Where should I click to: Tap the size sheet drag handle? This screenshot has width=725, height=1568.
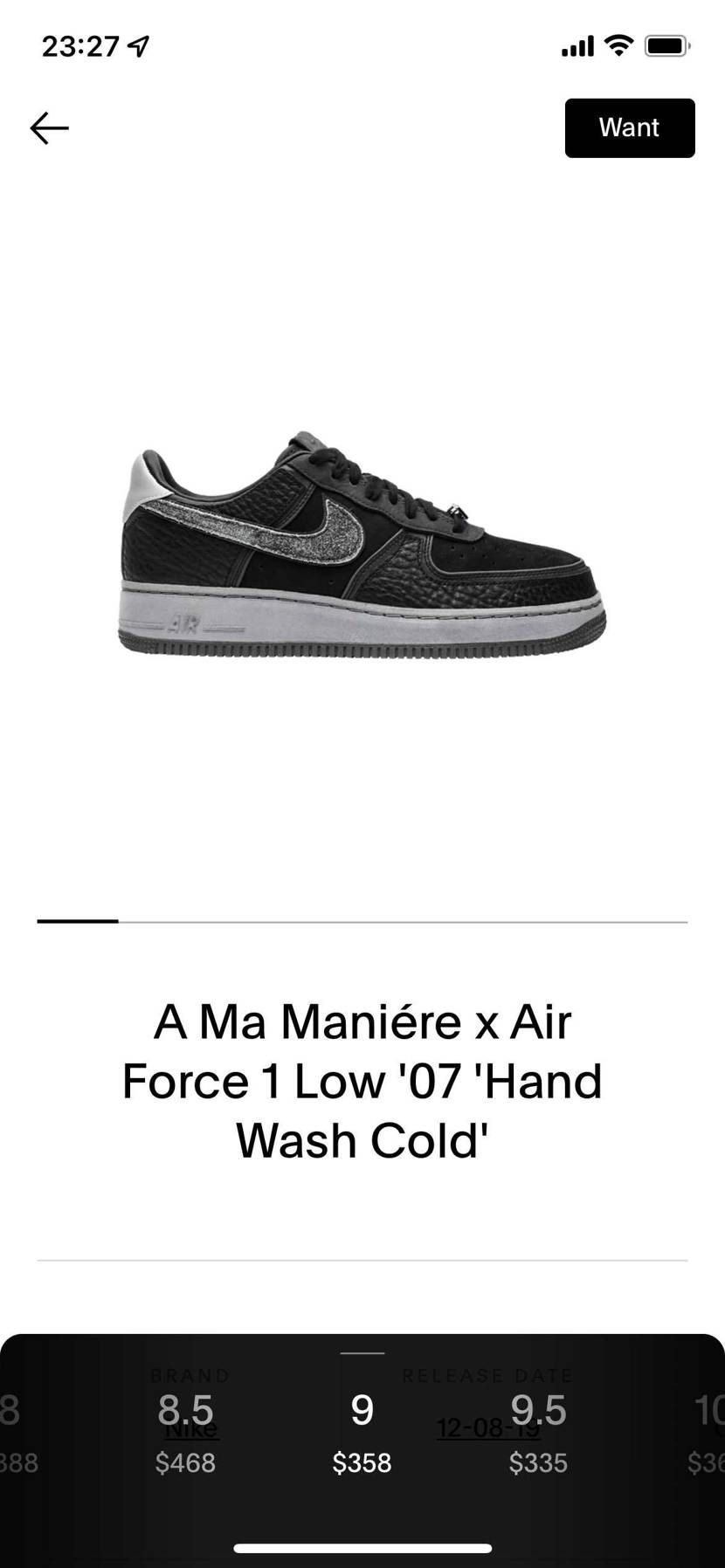tap(362, 1353)
